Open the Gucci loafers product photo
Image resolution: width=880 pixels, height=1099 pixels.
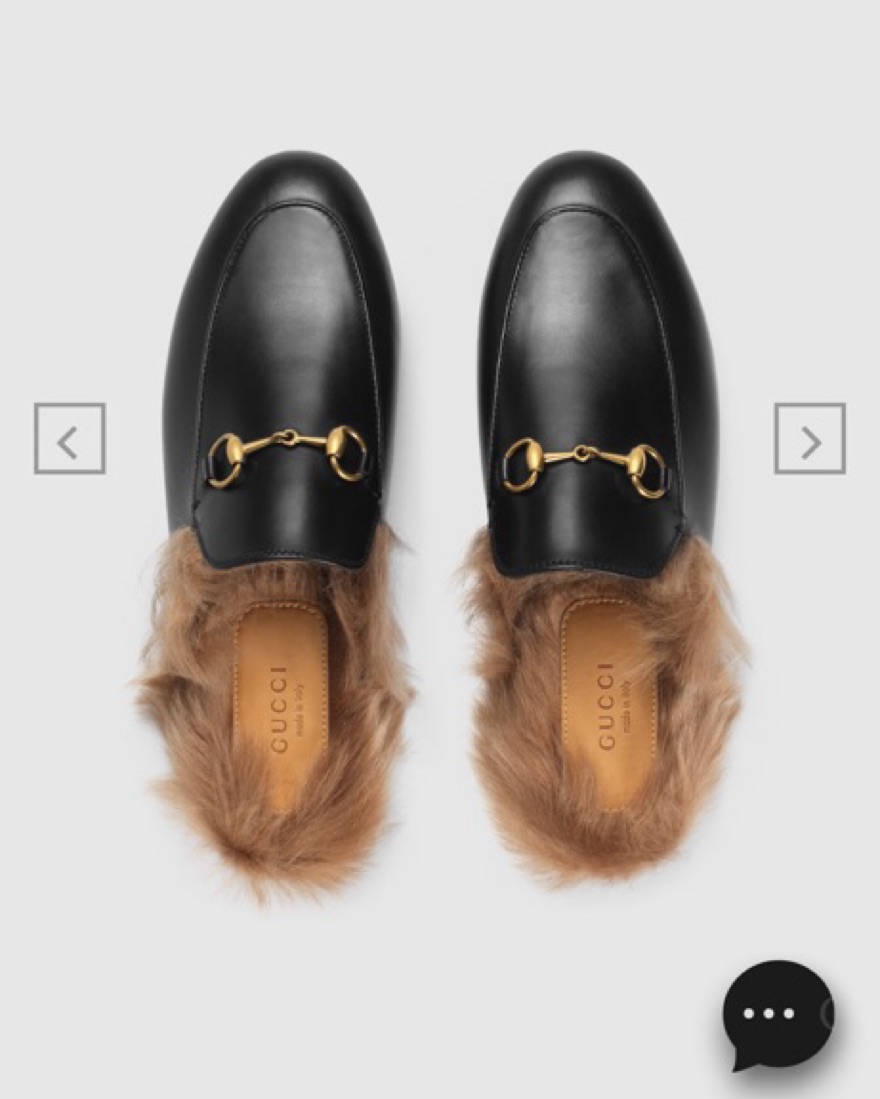pos(440,520)
